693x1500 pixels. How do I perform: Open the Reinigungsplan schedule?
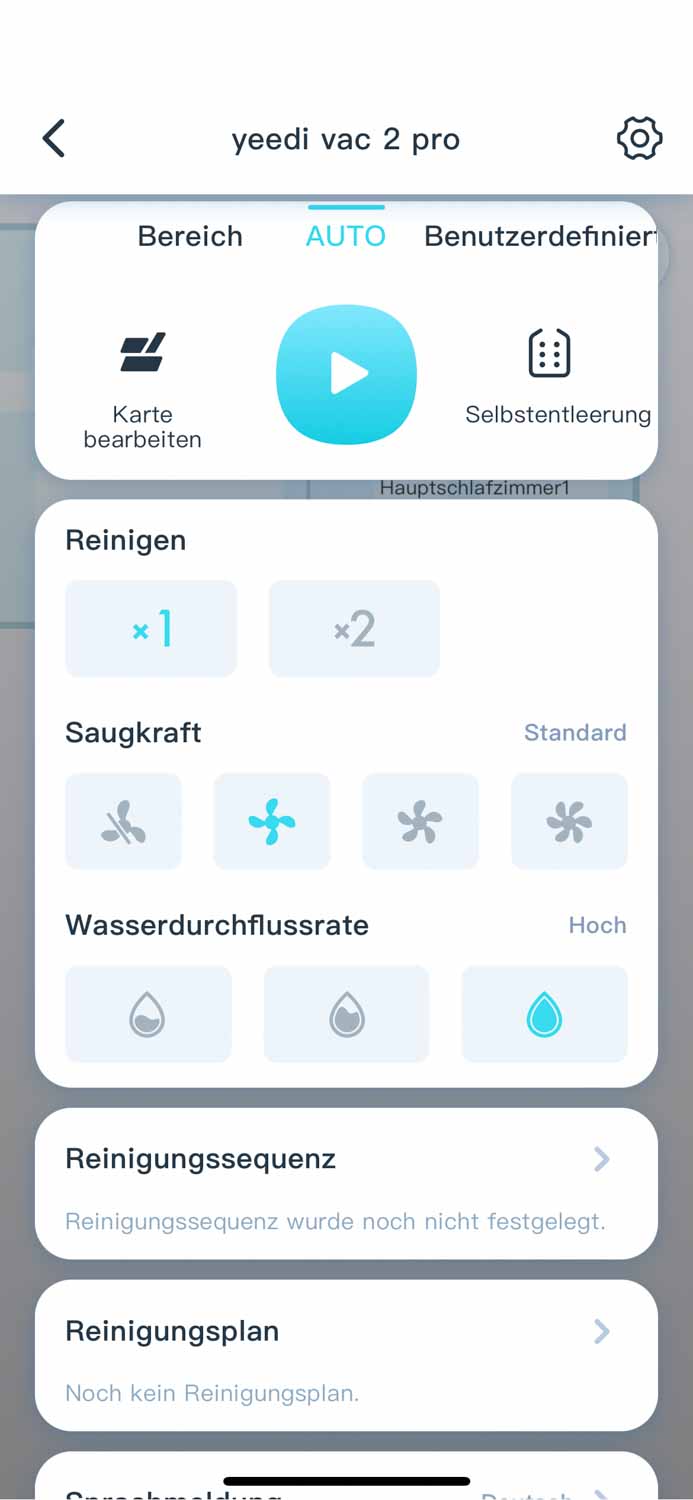pos(346,1355)
